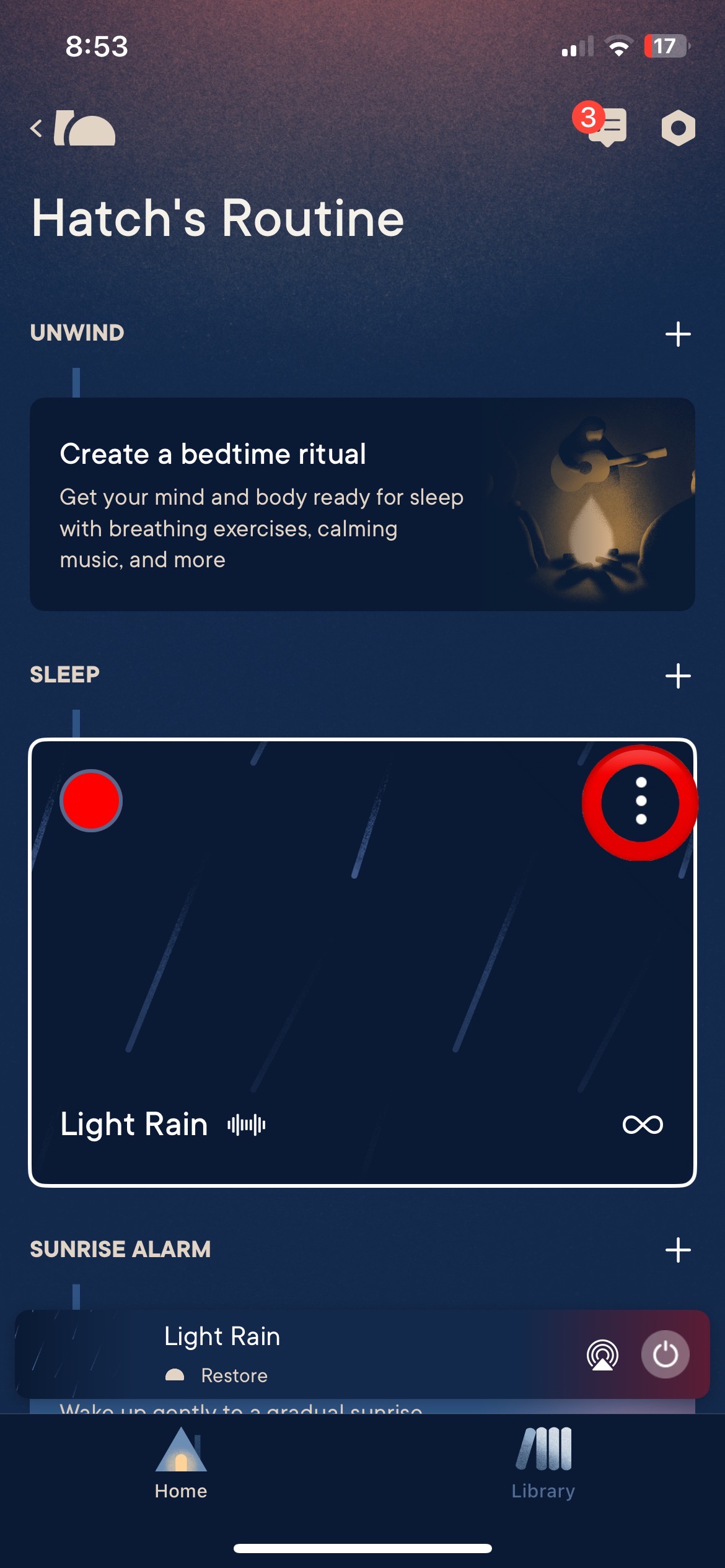Open the three-dot menu on Light Rain card
Image resolution: width=725 pixels, height=1568 pixels.
(641, 801)
